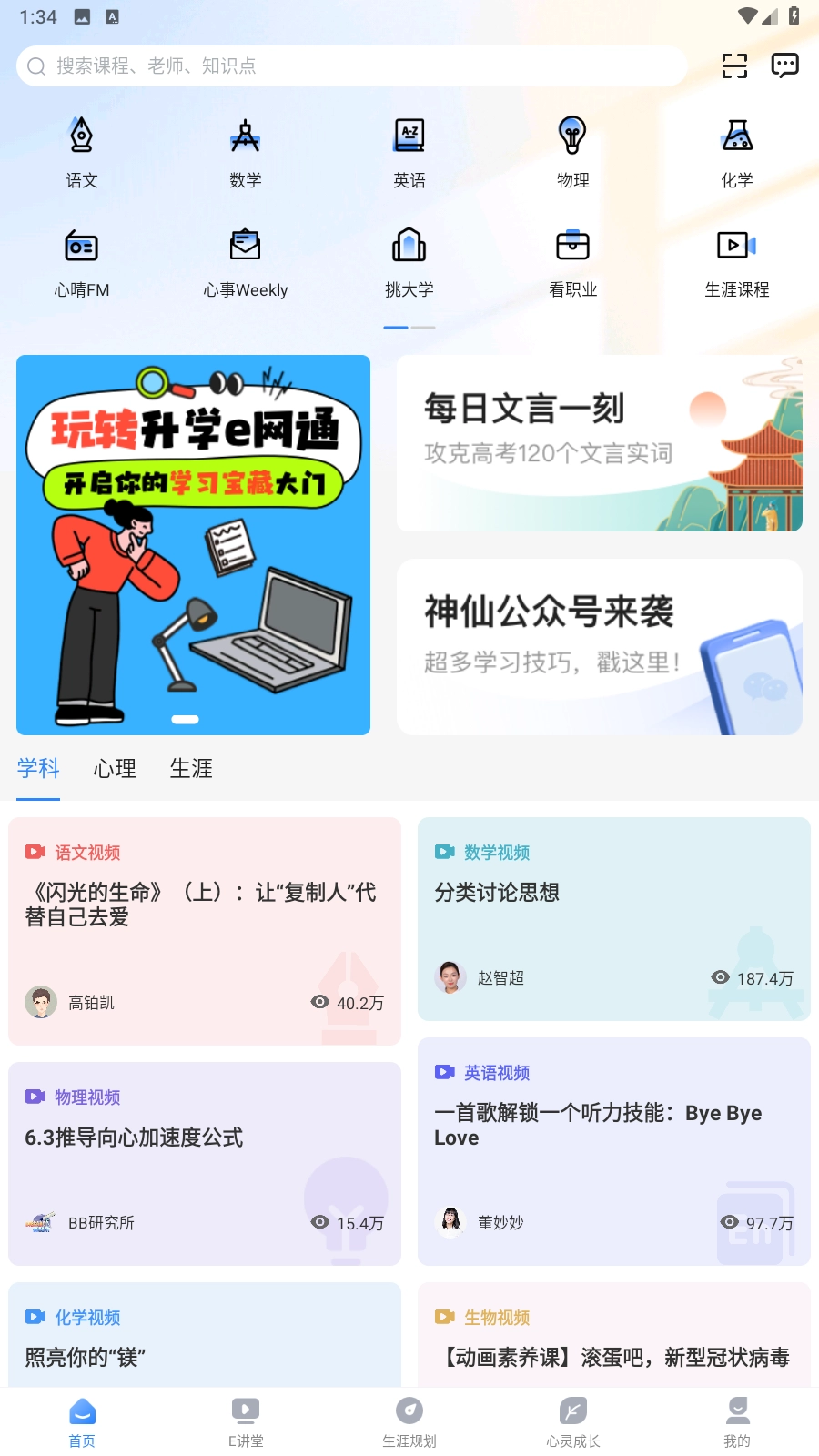Viewport: 819px width, 1456px height.
Task: Open the scan code icon
Action: click(734, 66)
